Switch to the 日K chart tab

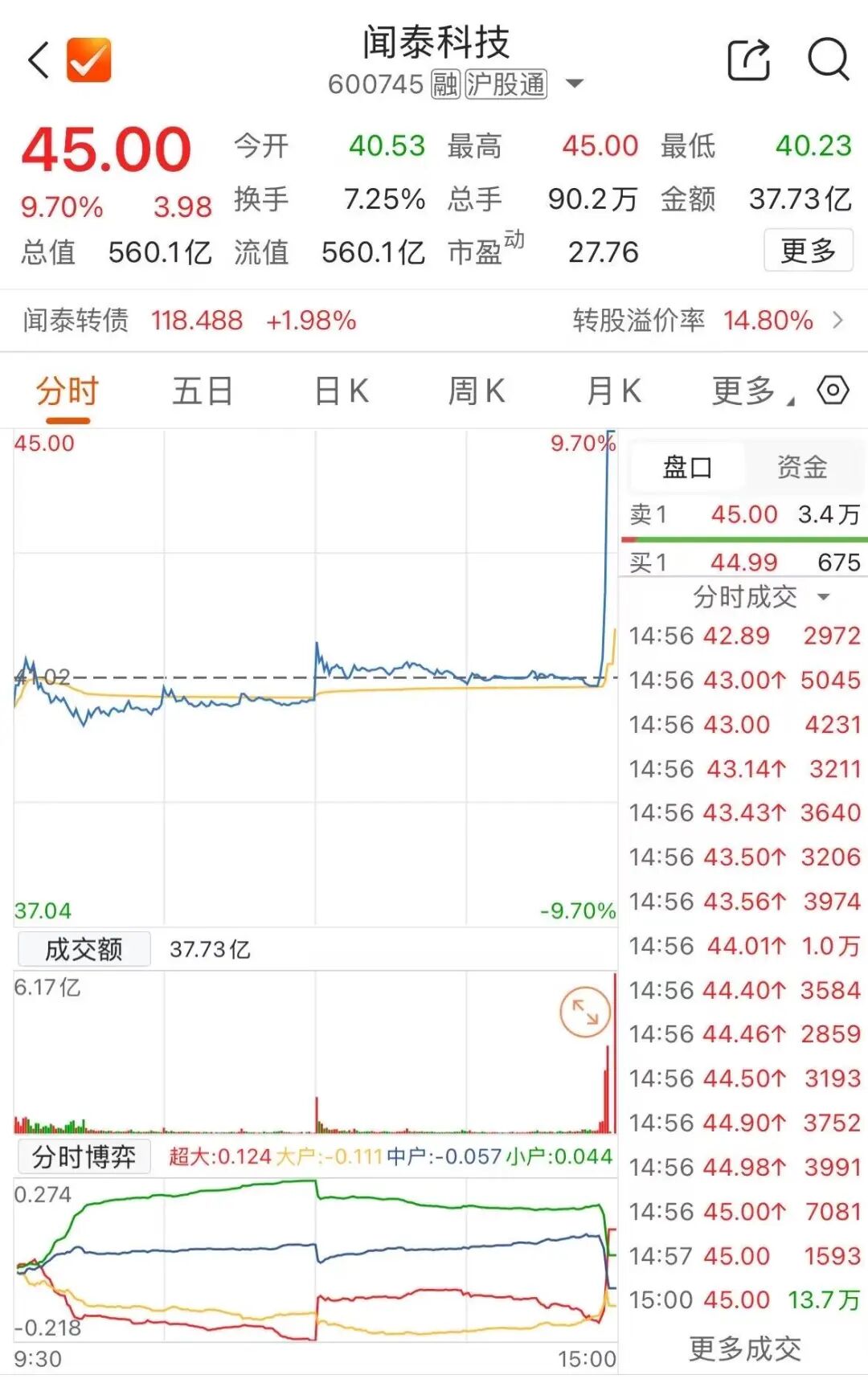[x=342, y=392]
